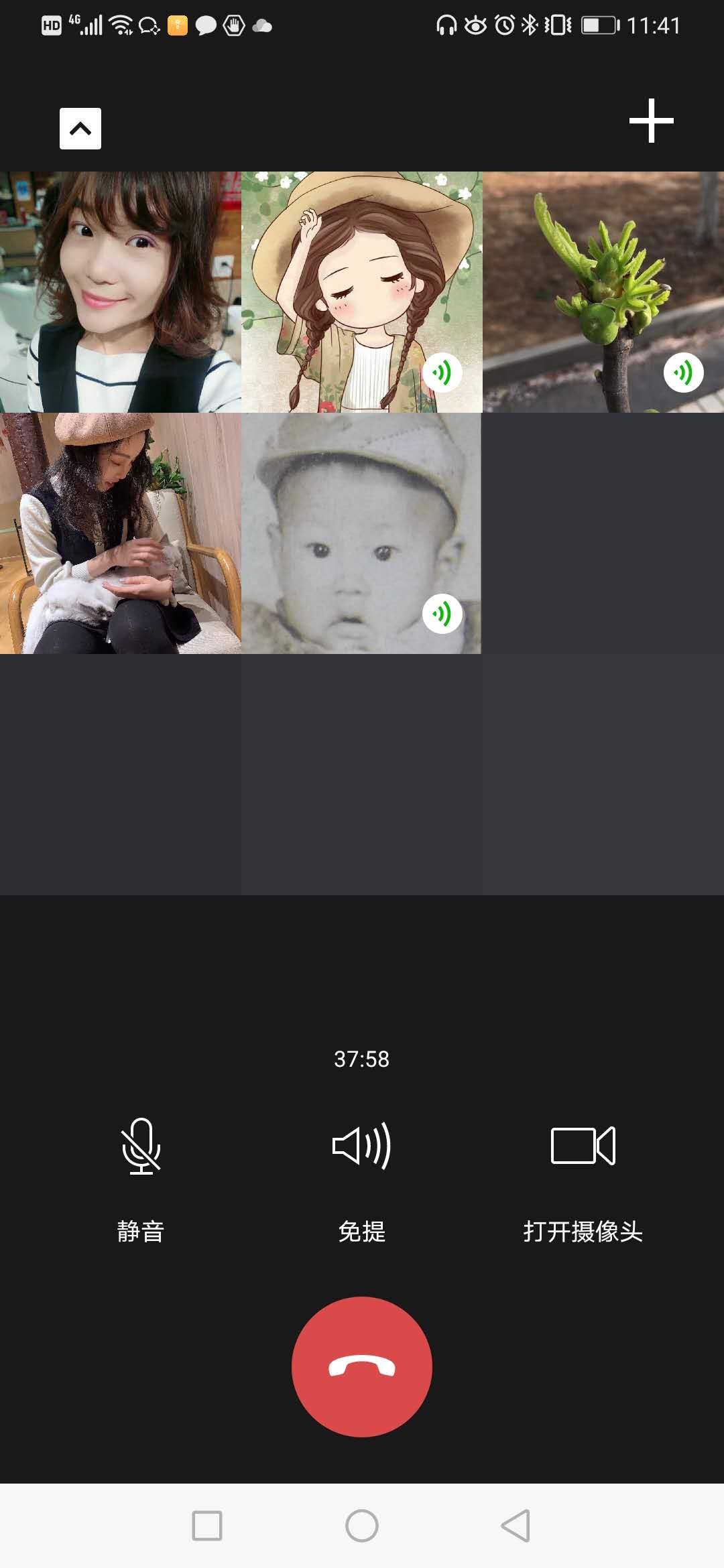Select the woman holding cat participant tile
Image resolution: width=724 pixels, height=1568 pixels.
tap(121, 533)
